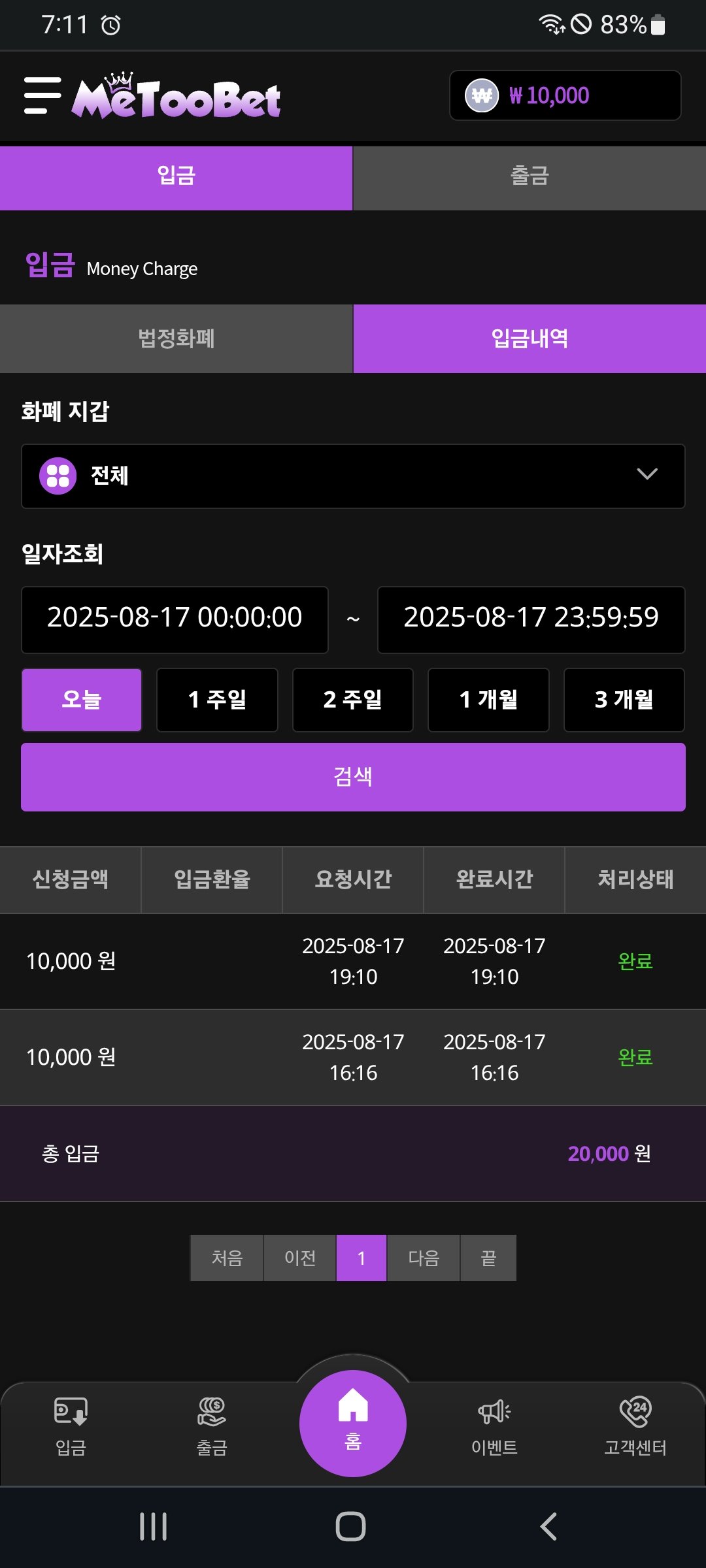Open the 이벤트 bottom tab

click(x=494, y=1426)
